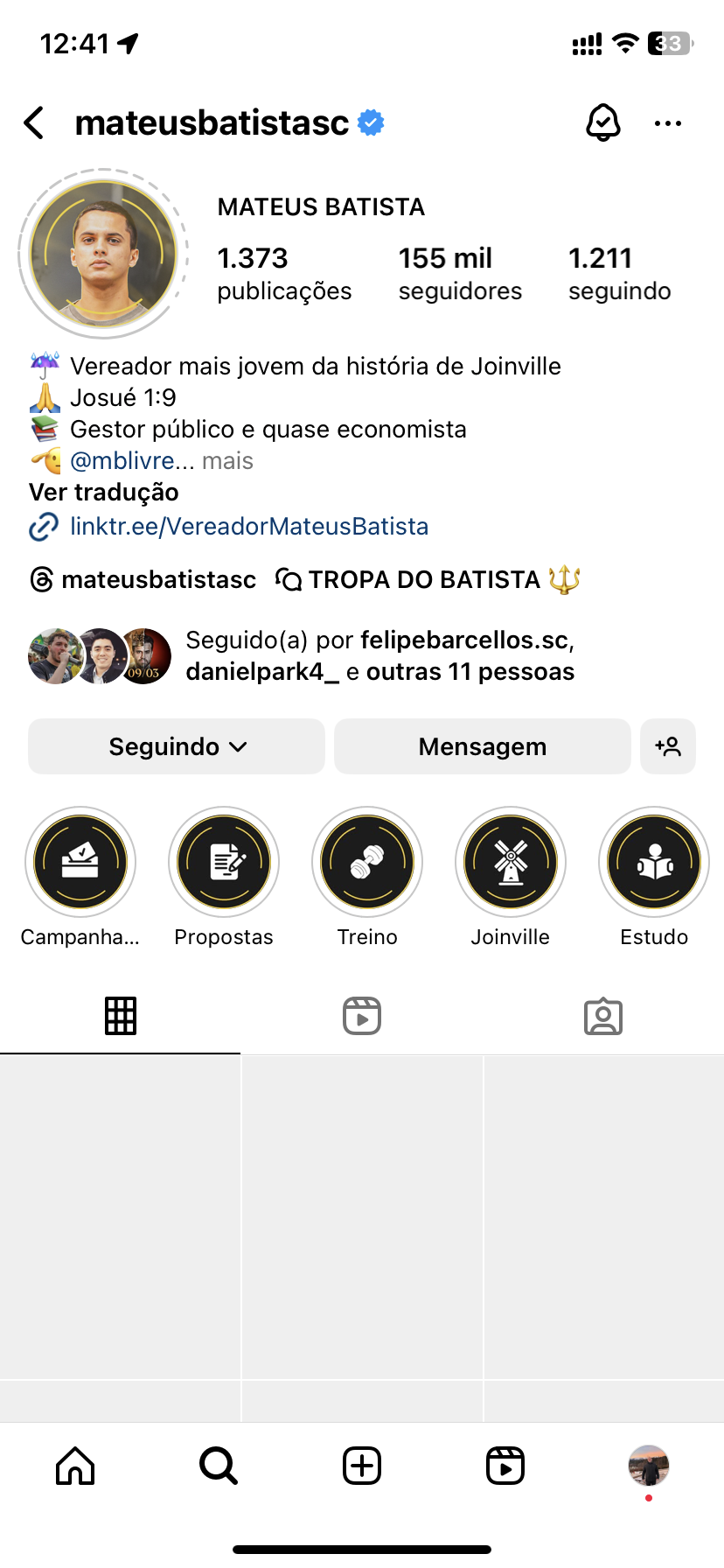View the profile picture story
Screen dimensions: 724x1568
pyautogui.click(x=103, y=254)
